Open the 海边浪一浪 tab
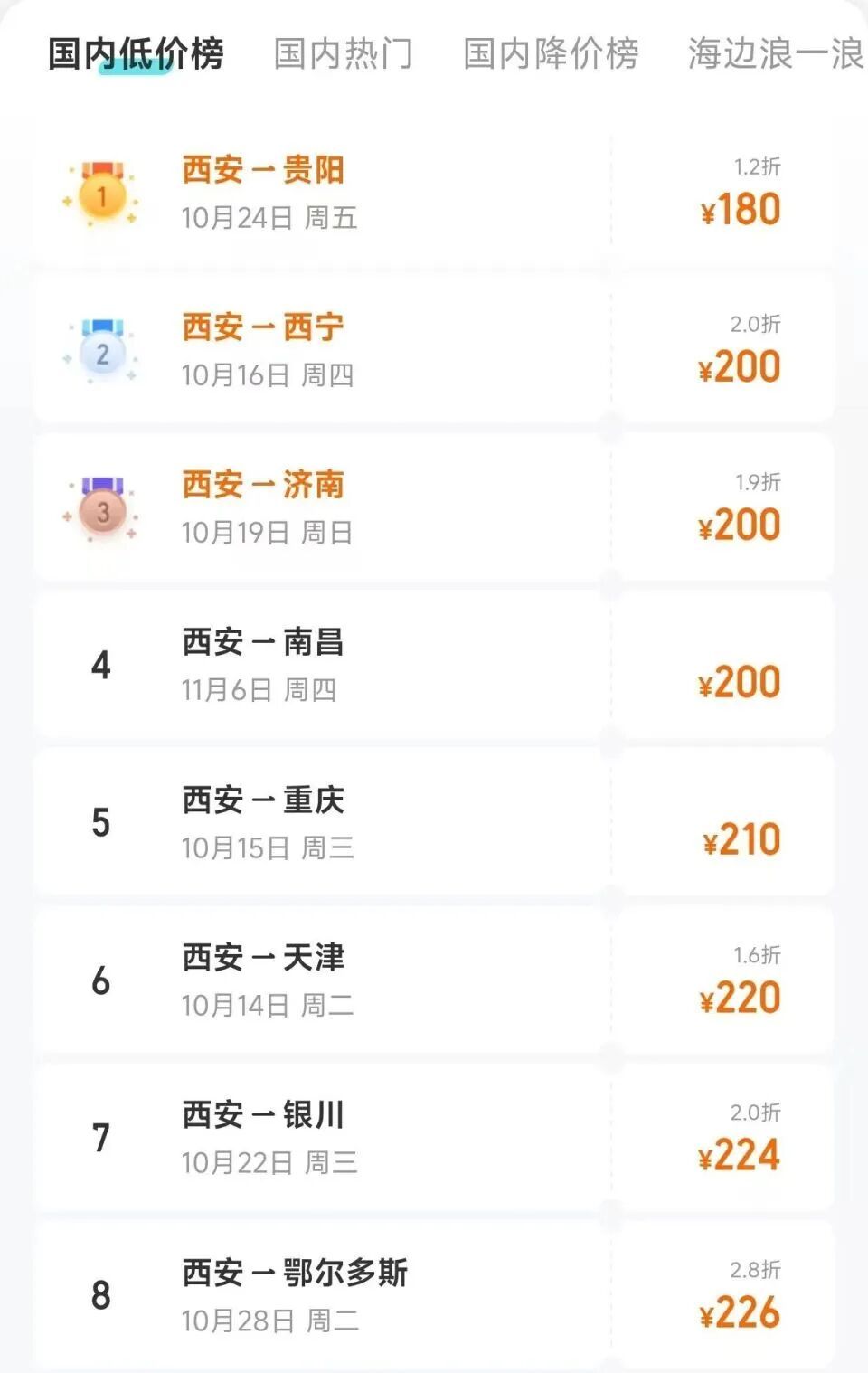 [775, 53]
